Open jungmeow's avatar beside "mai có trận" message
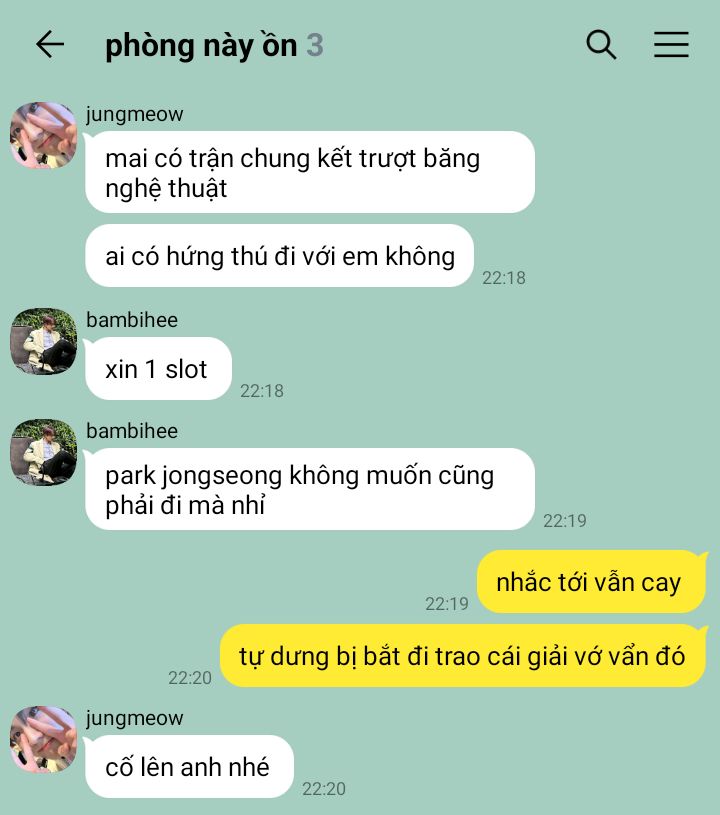 (43, 135)
